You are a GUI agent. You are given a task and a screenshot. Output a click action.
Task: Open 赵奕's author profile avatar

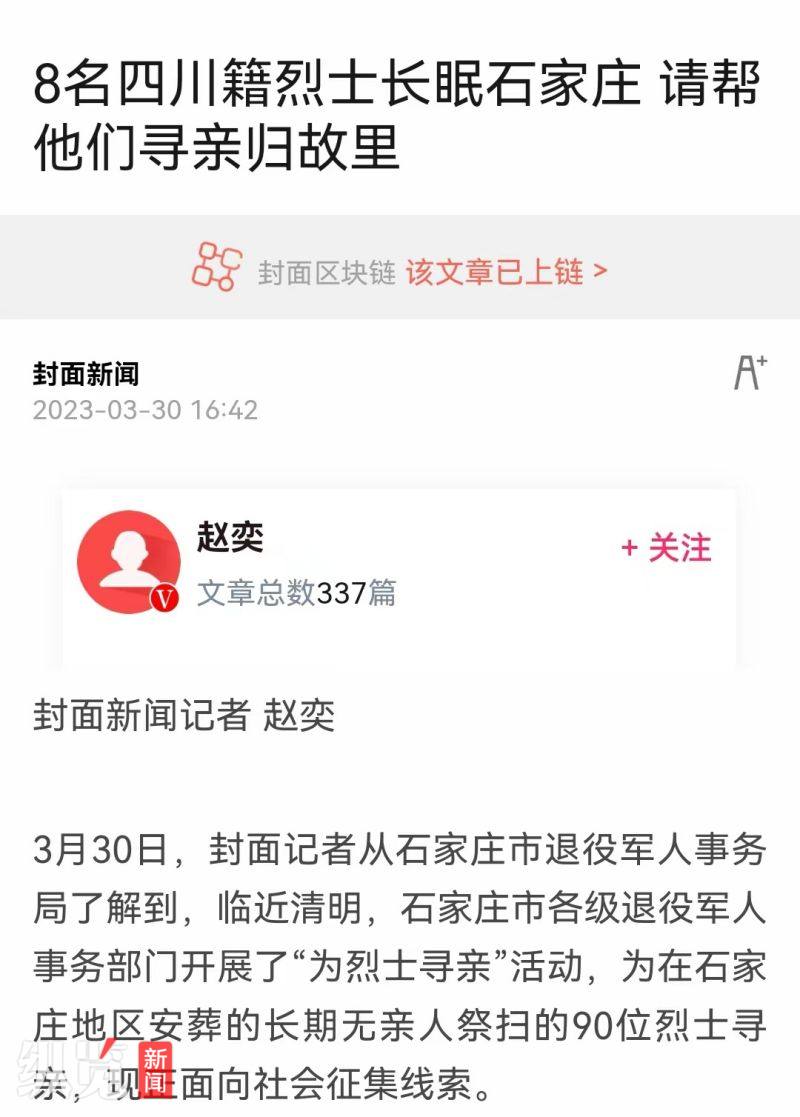[129, 561]
